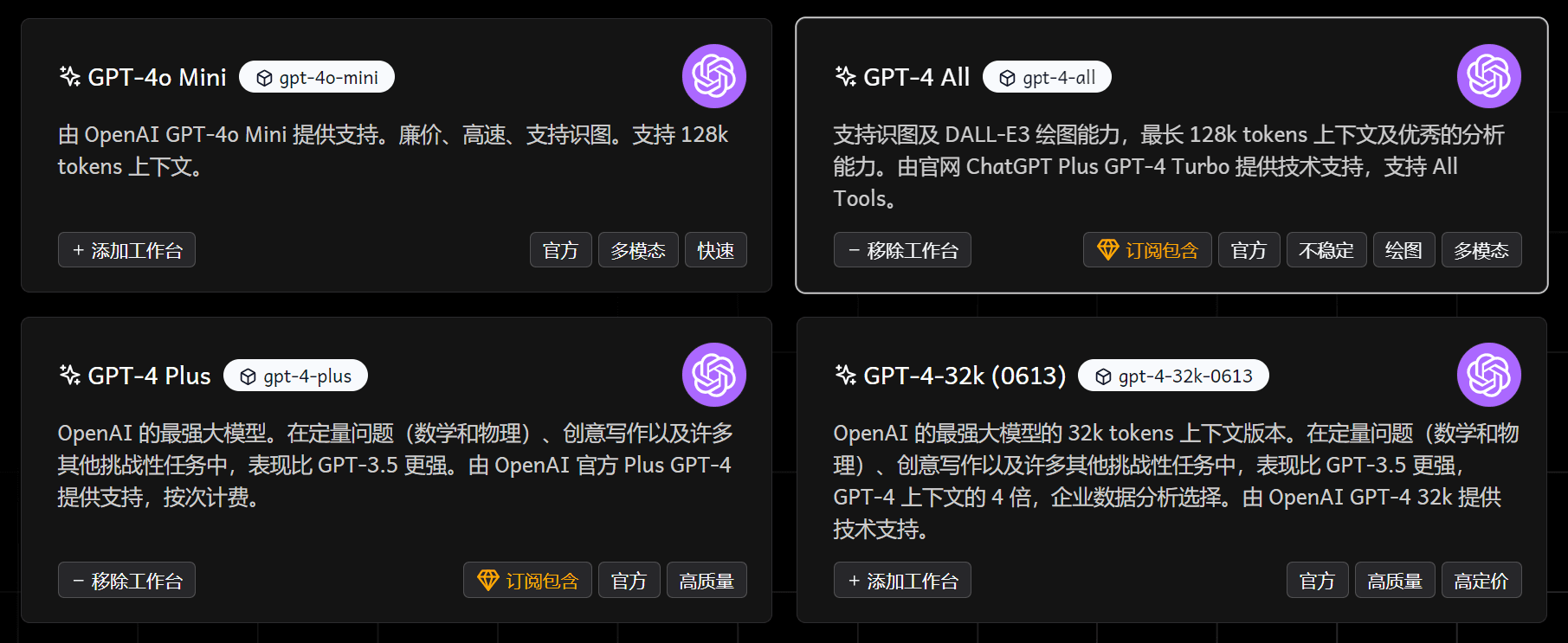Copy the gpt-4-all model ID chip

1047,77
